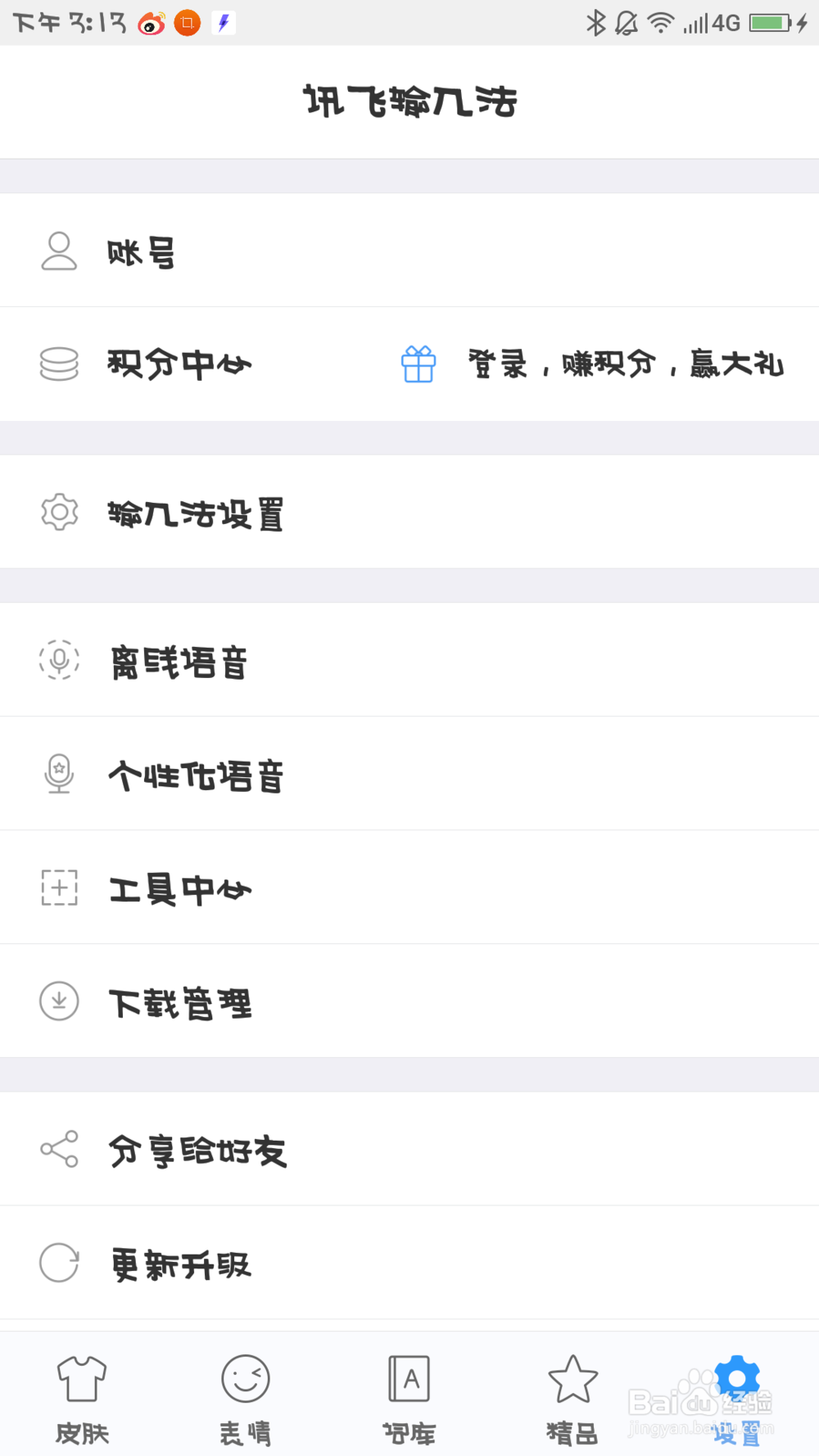Tap the refresh icon beside 更新升级

tap(58, 1263)
